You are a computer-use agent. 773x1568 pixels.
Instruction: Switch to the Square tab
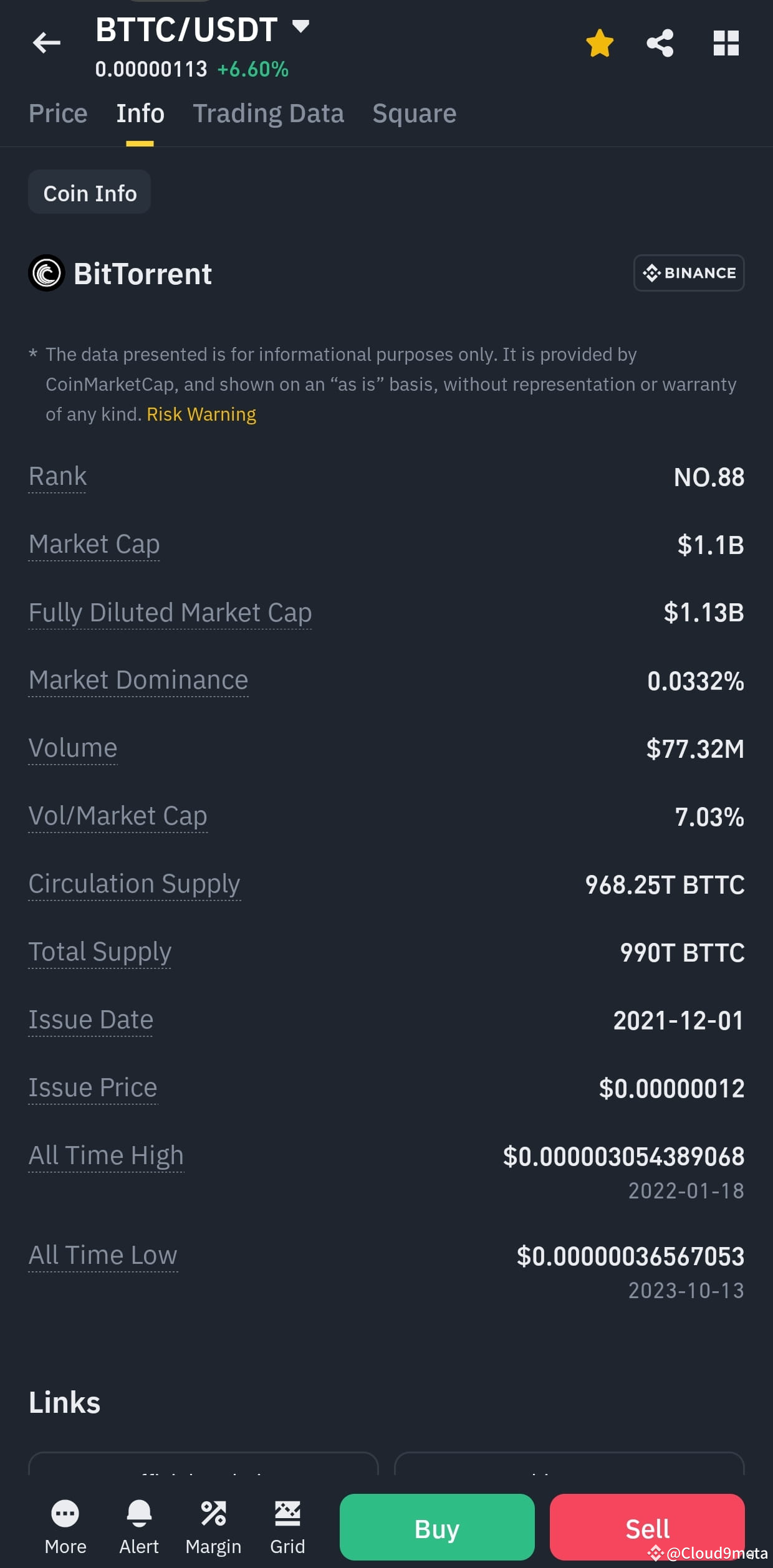tap(414, 113)
